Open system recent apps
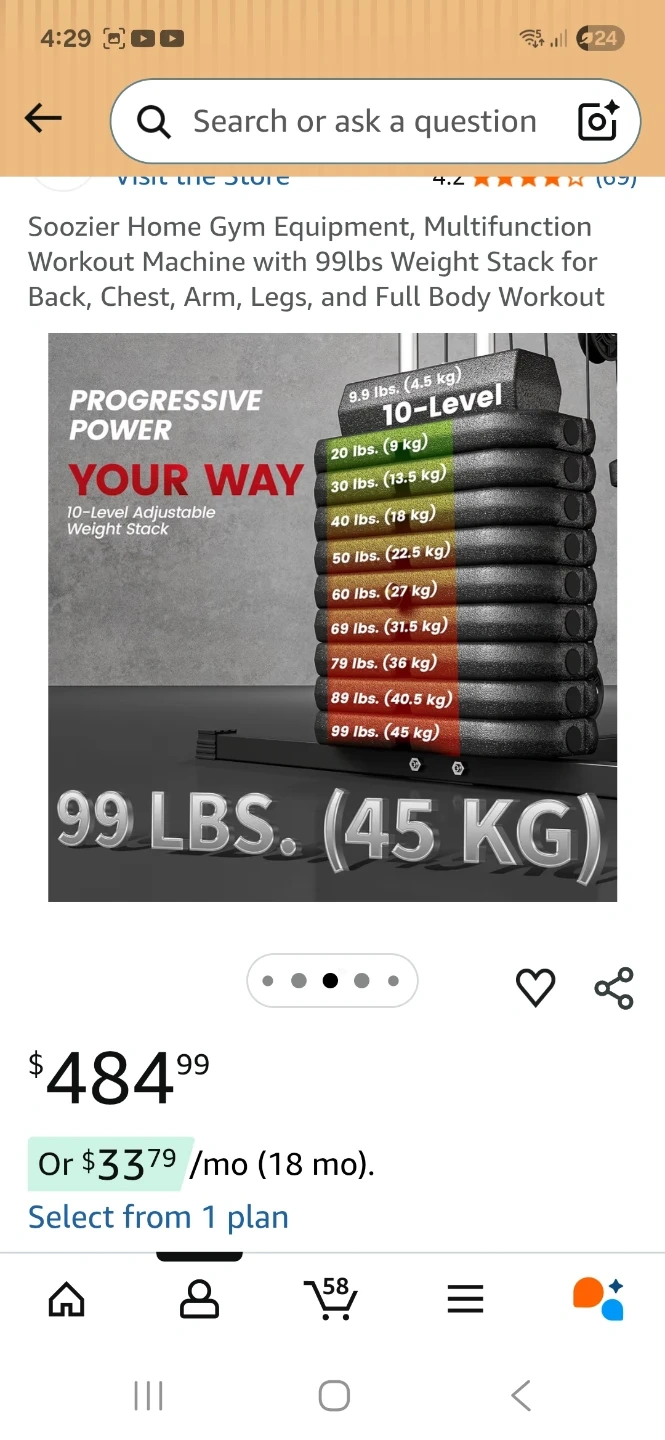Screen dimensions: 665x1440 pyautogui.click(x=148, y=1395)
